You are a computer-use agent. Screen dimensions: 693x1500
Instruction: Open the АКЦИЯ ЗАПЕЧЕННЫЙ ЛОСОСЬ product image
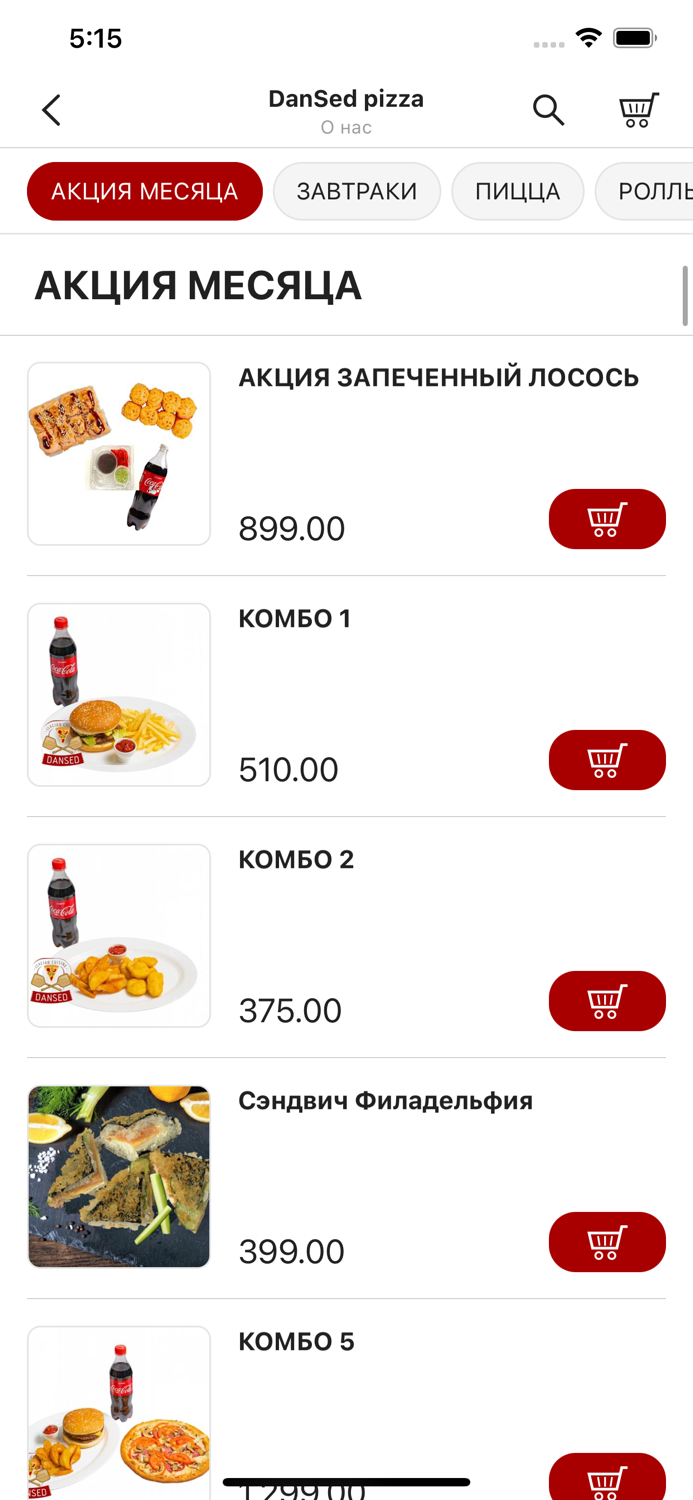(119, 454)
